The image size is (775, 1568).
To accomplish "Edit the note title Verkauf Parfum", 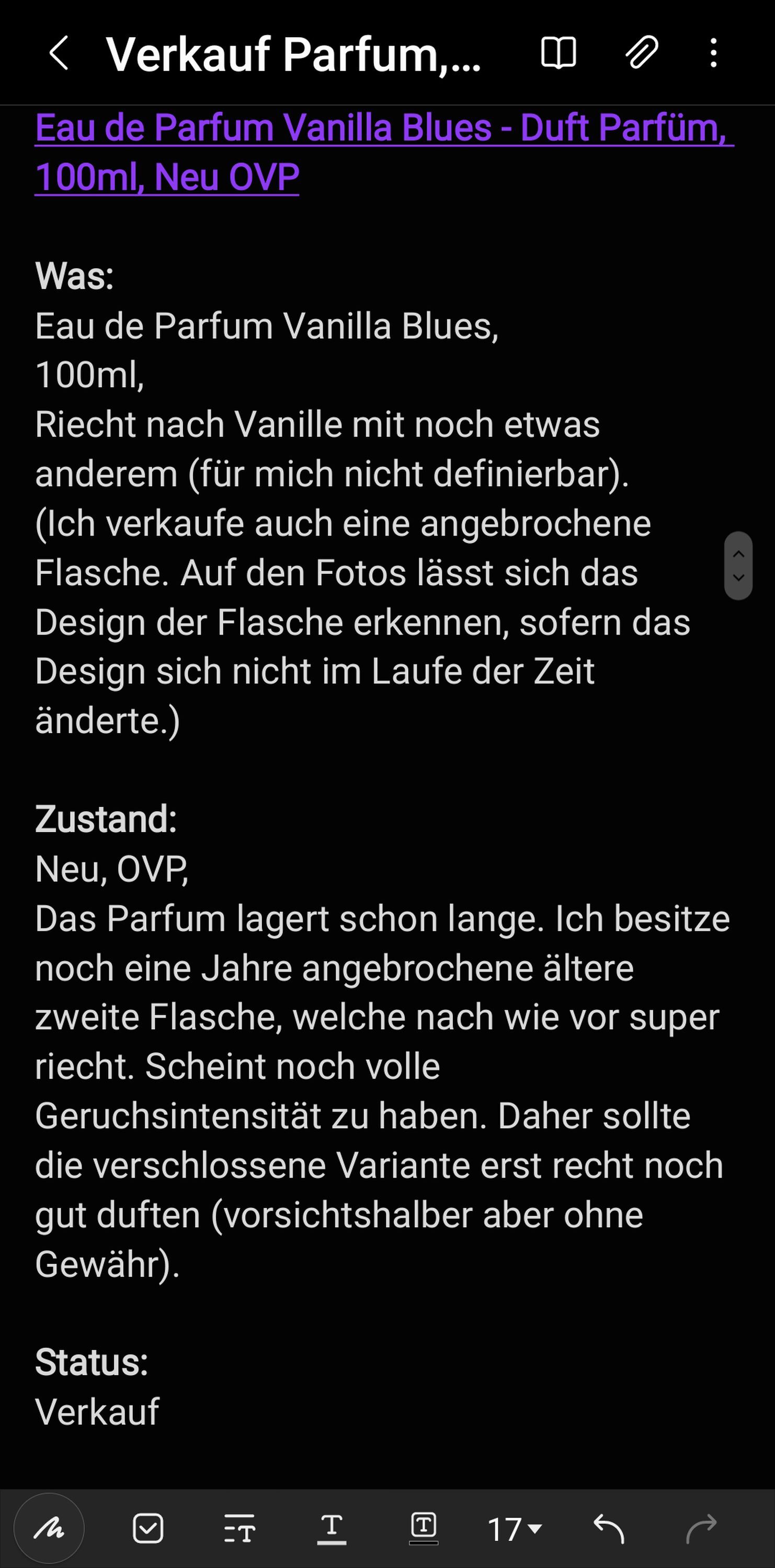I will (x=293, y=54).
